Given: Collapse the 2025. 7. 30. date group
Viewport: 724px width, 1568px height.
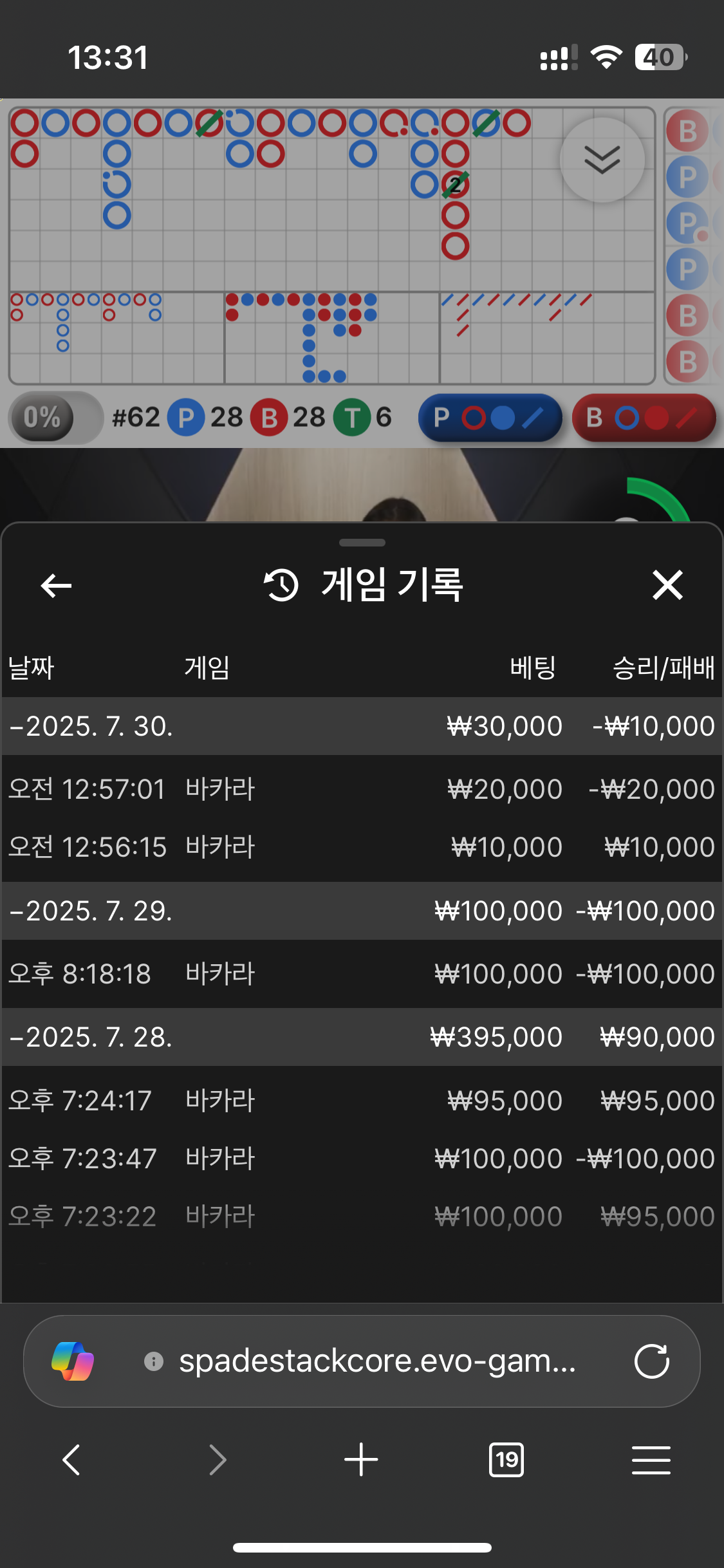Looking at the screenshot, I should click(x=91, y=726).
